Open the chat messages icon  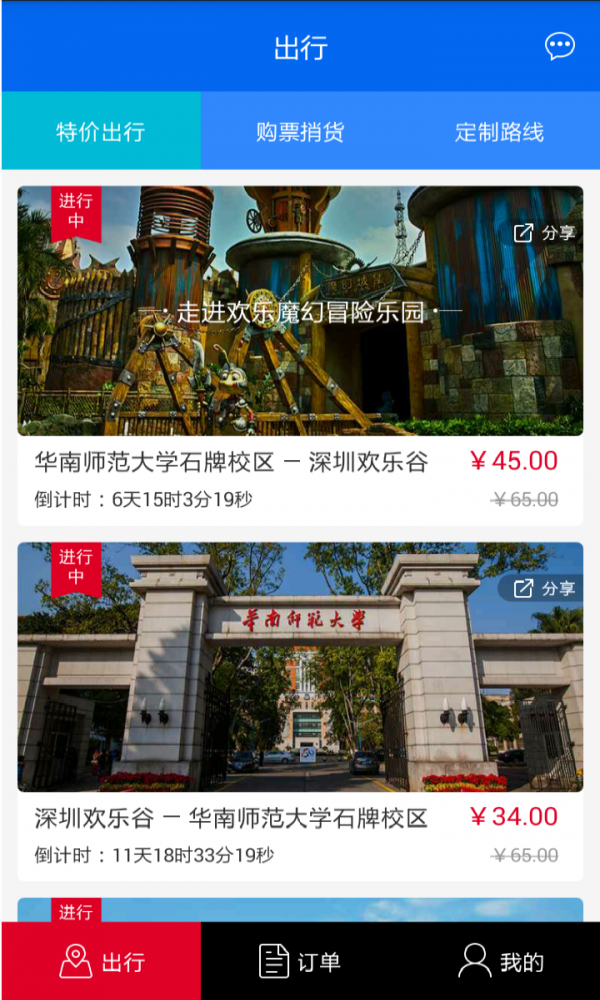click(x=559, y=46)
